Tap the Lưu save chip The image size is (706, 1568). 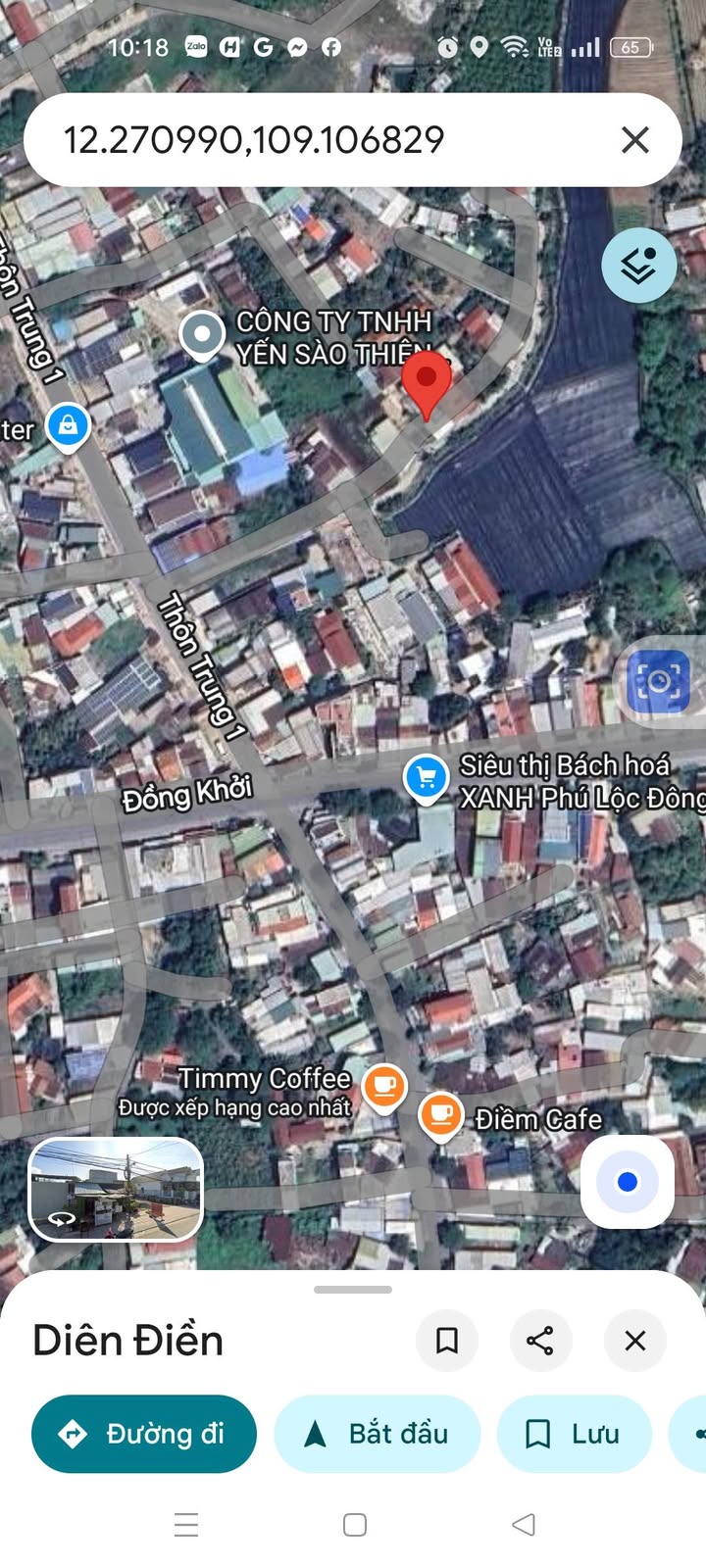pos(574,1434)
